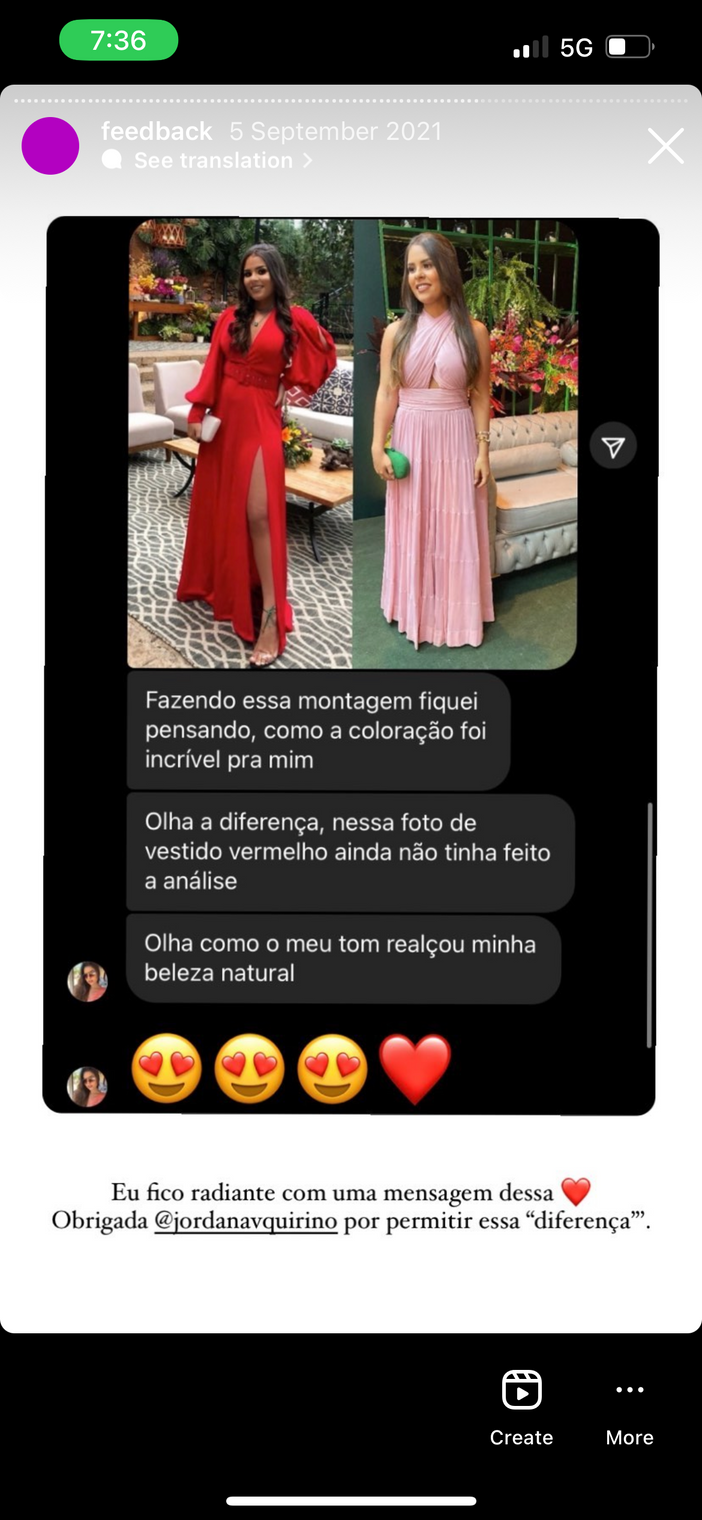Close the feedback highlight story

665,146
